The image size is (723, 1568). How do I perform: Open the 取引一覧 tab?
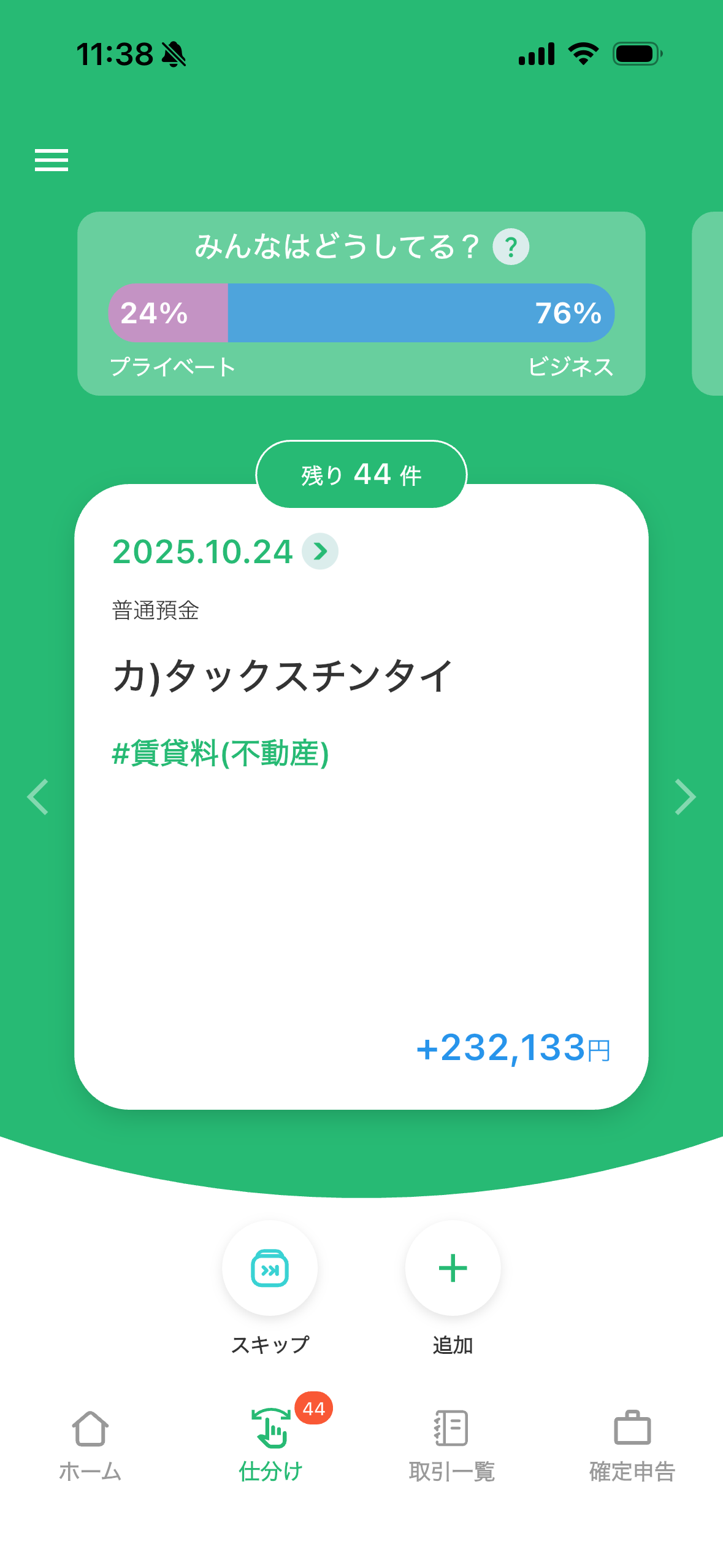coord(452,1445)
